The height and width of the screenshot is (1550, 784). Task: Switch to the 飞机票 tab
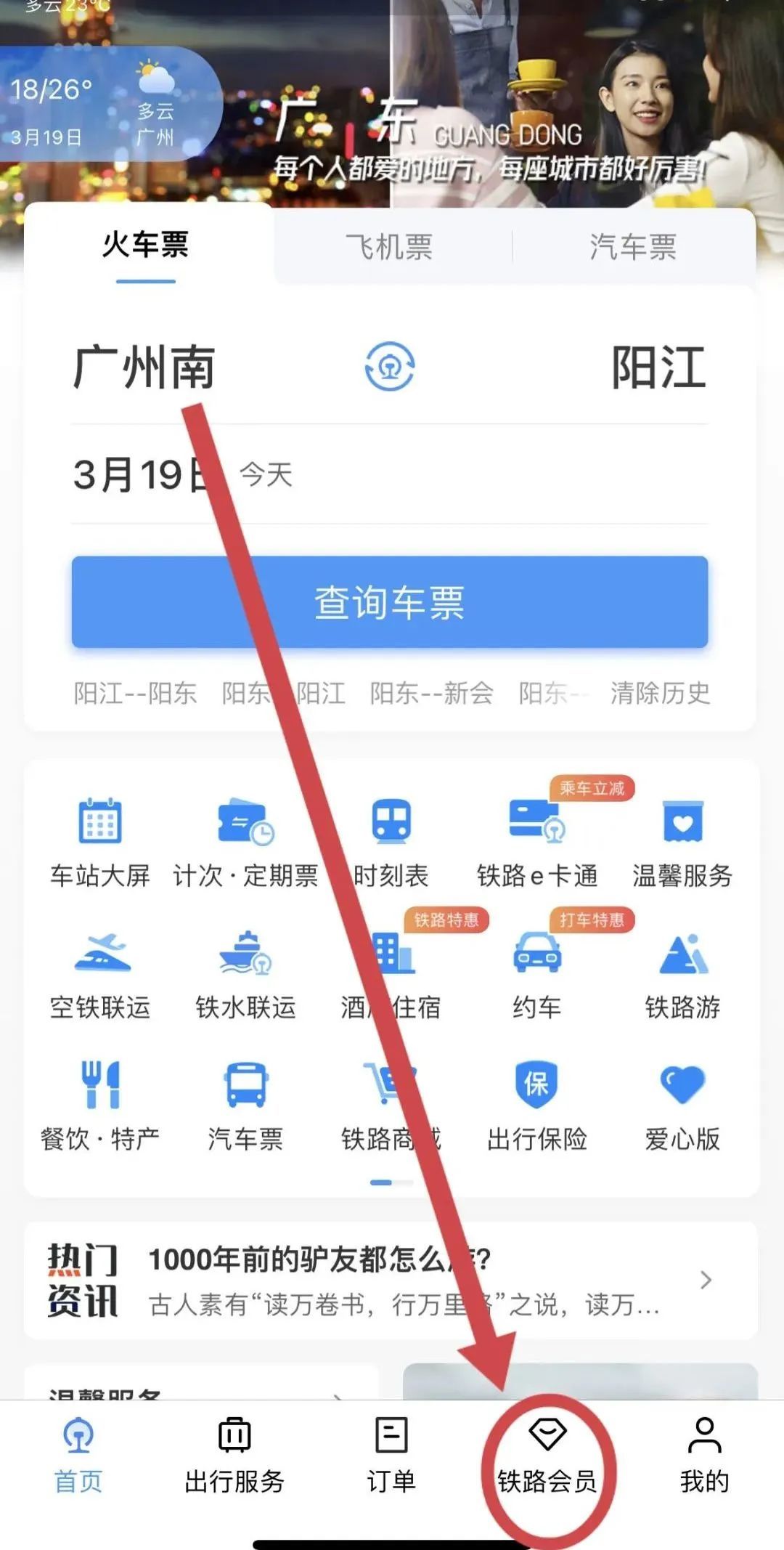(389, 247)
